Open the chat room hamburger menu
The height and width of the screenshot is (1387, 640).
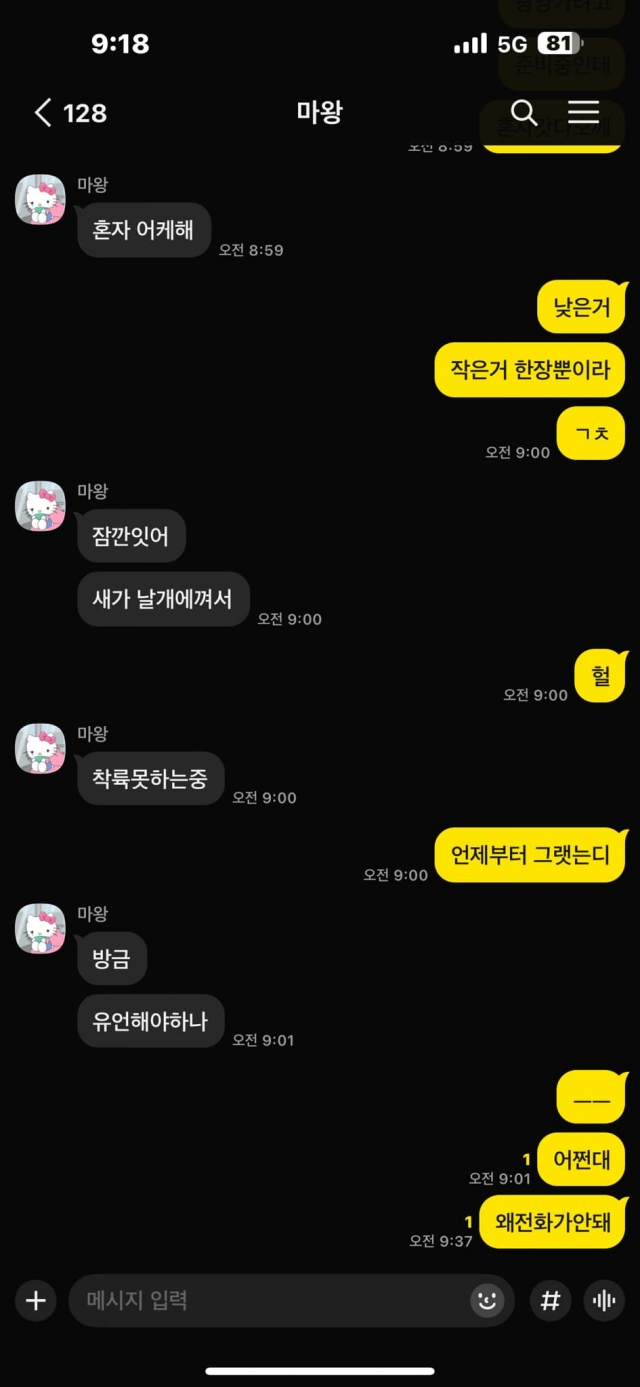[x=583, y=112]
